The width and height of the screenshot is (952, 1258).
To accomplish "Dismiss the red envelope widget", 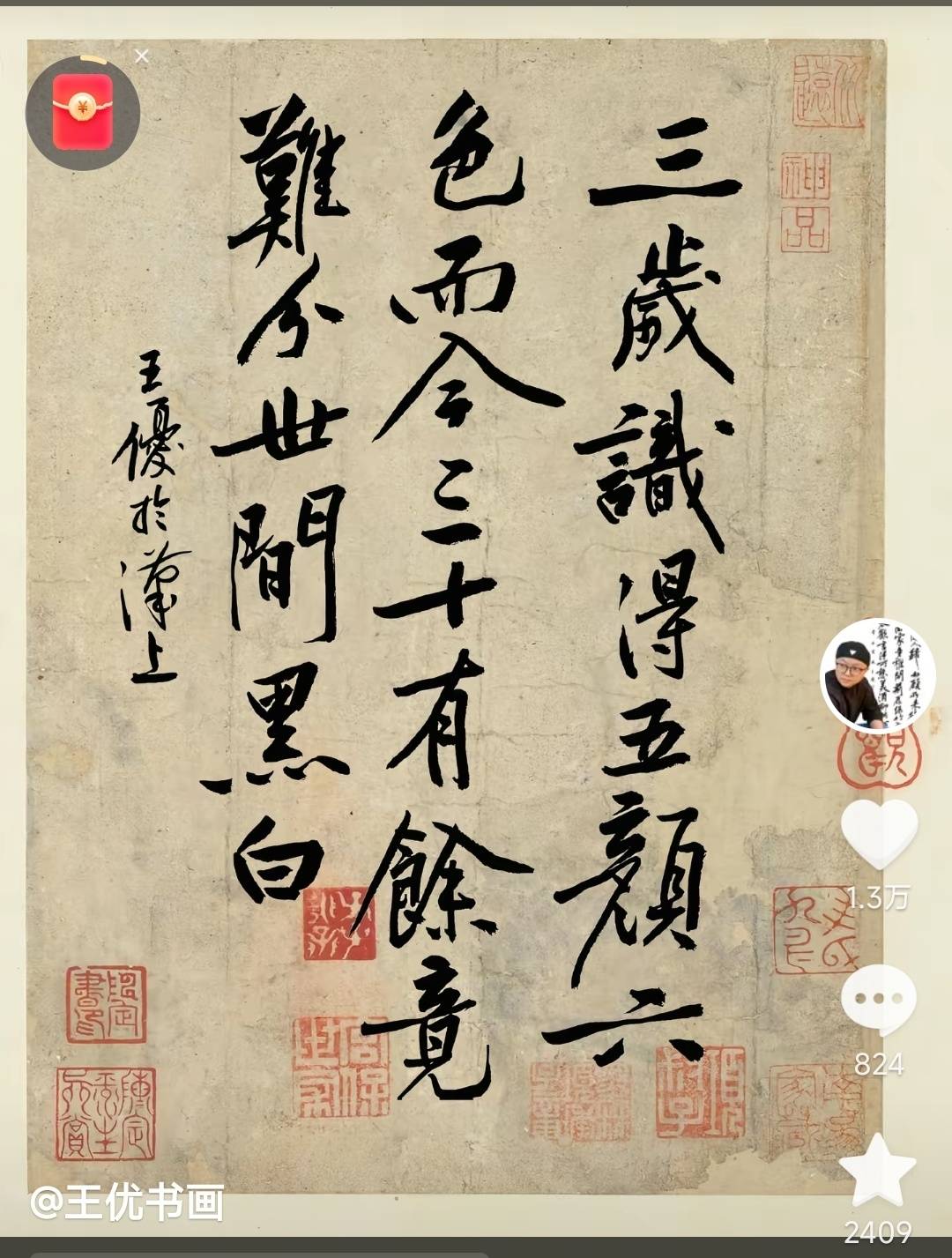I will point(142,56).
